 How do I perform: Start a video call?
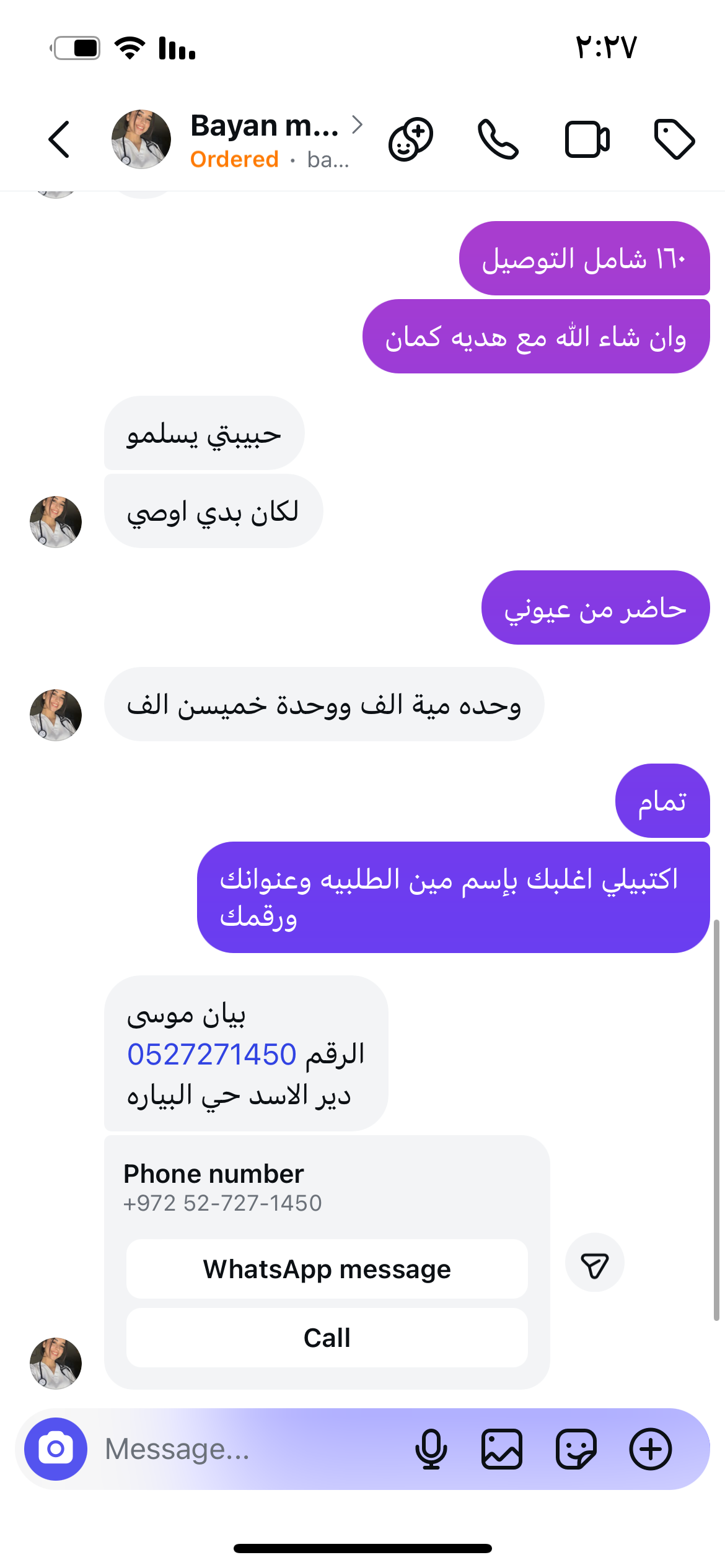tap(587, 140)
